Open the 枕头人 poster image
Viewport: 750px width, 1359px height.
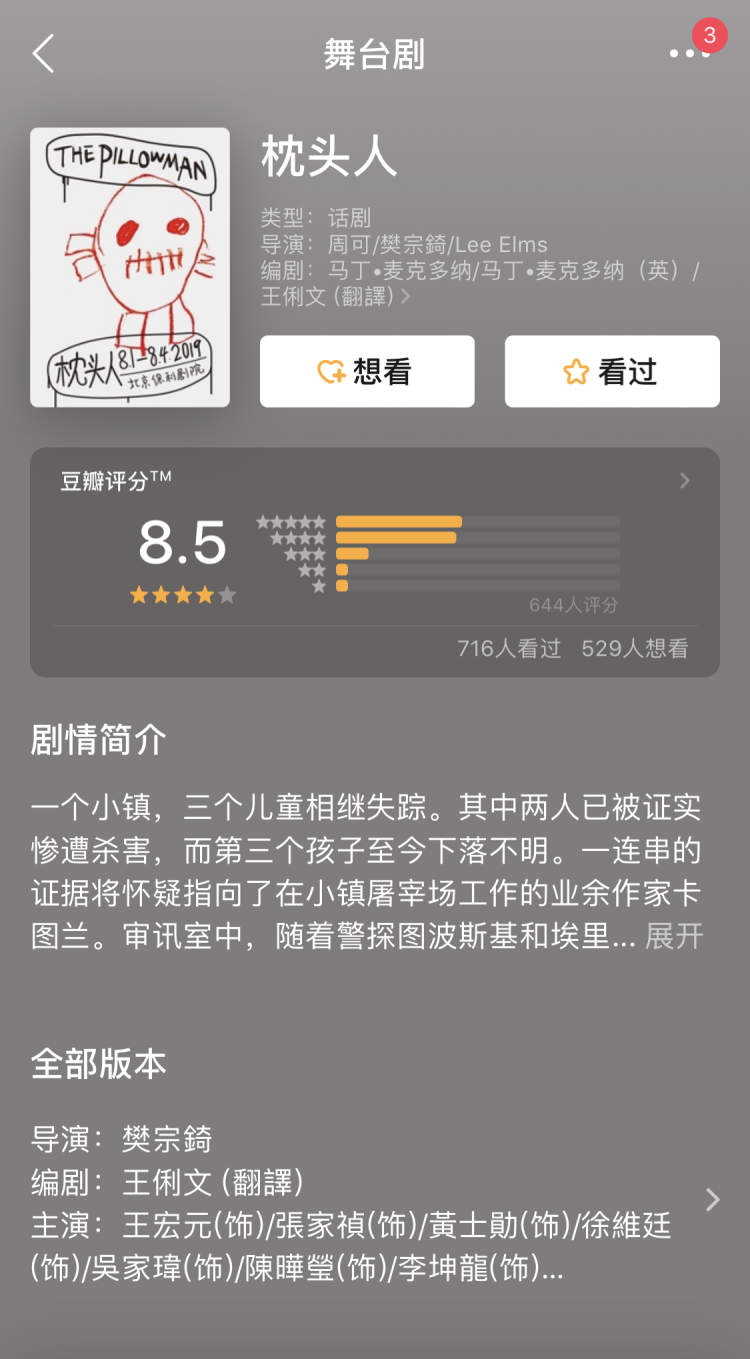(x=130, y=267)
